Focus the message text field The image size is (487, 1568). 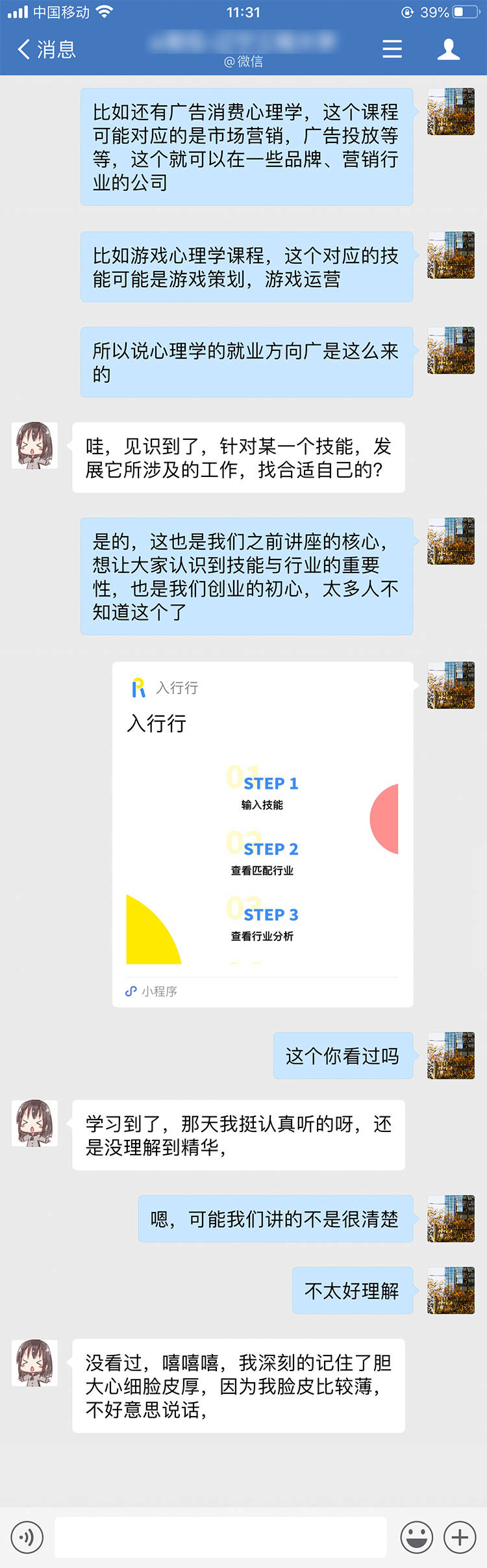pos(221,1537)
